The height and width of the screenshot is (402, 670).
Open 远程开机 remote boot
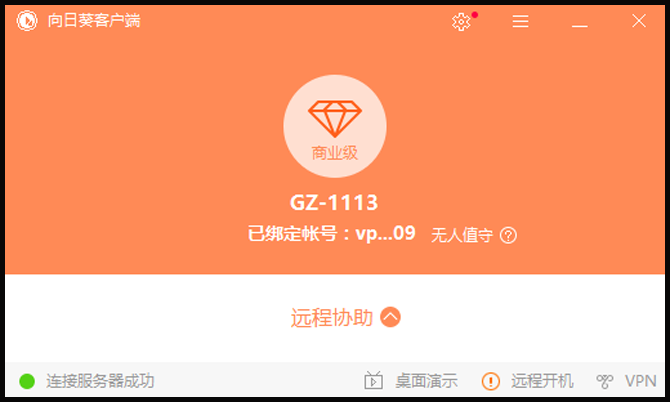528,381
